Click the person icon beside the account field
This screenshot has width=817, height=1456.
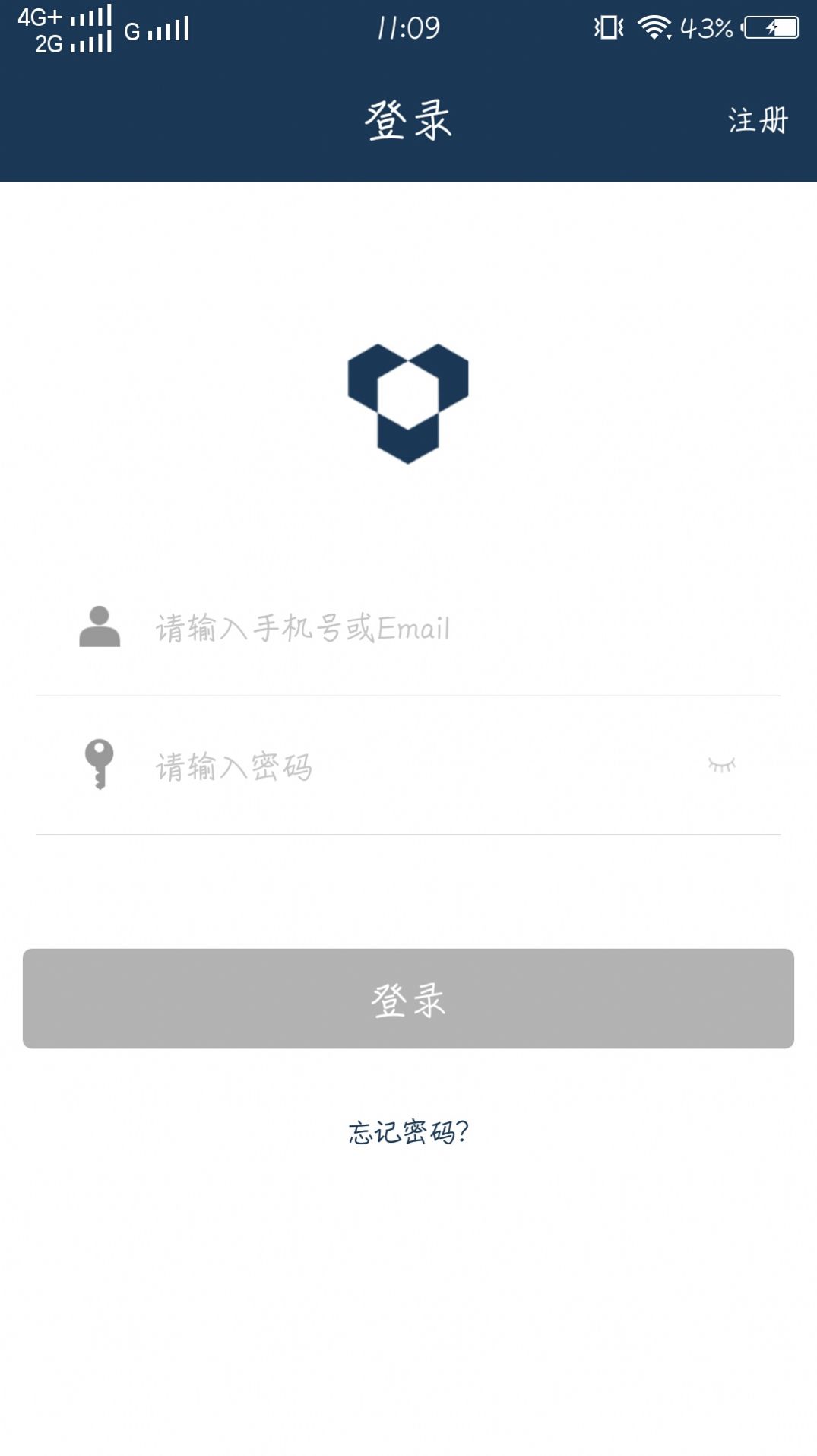(x=99, y=626)
